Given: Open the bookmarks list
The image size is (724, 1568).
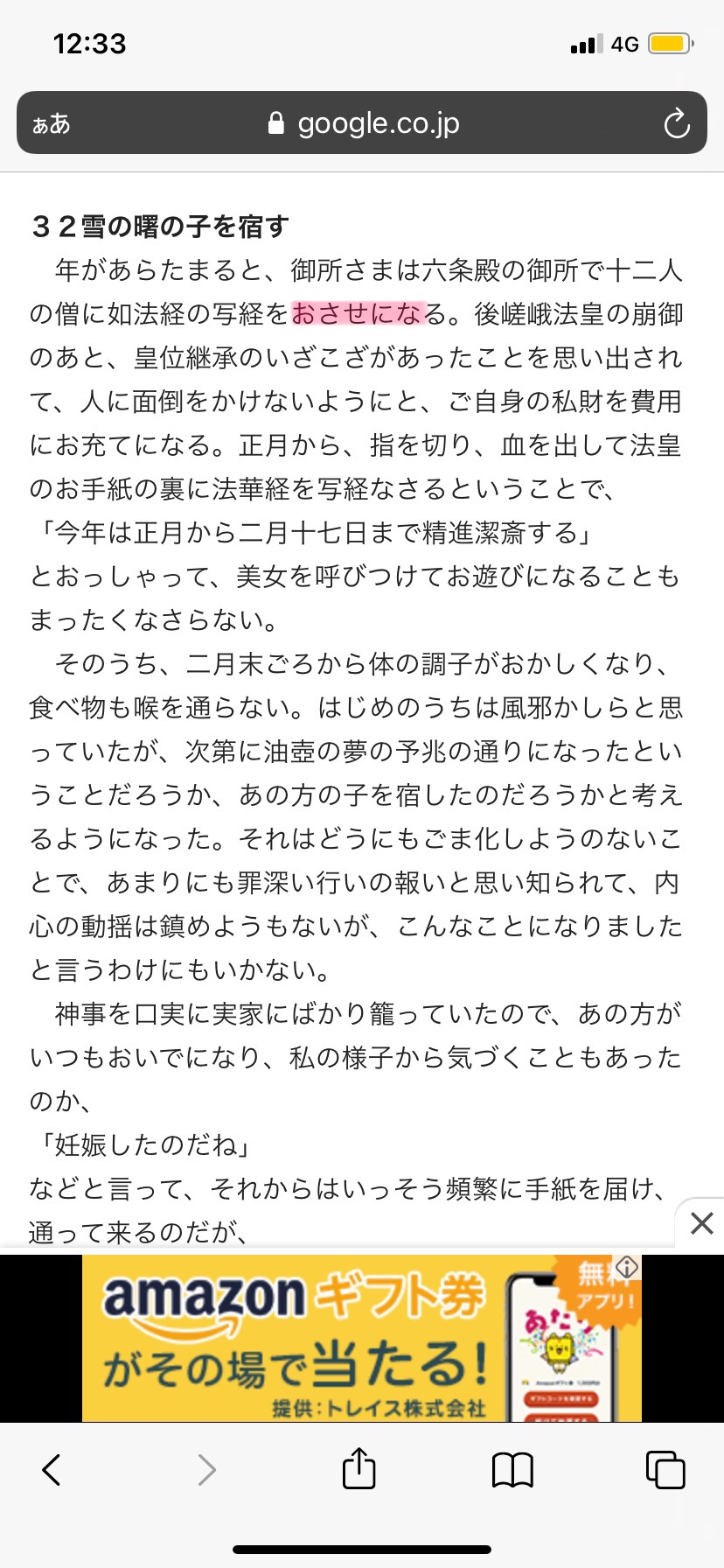Looking at the screenshot, I should coord(512,1469).
